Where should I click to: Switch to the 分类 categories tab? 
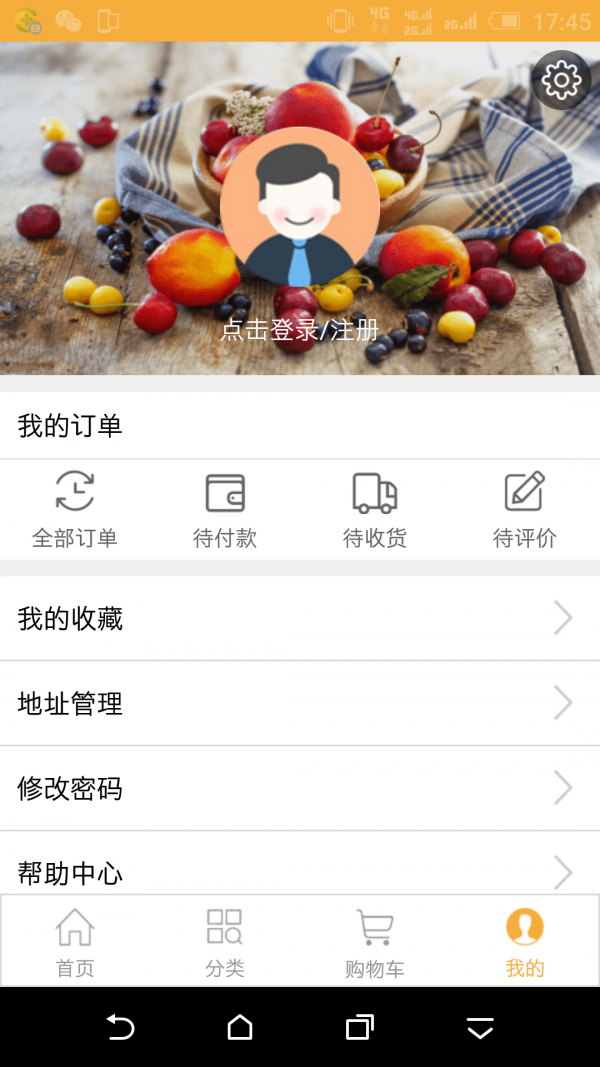pos(225,942)
